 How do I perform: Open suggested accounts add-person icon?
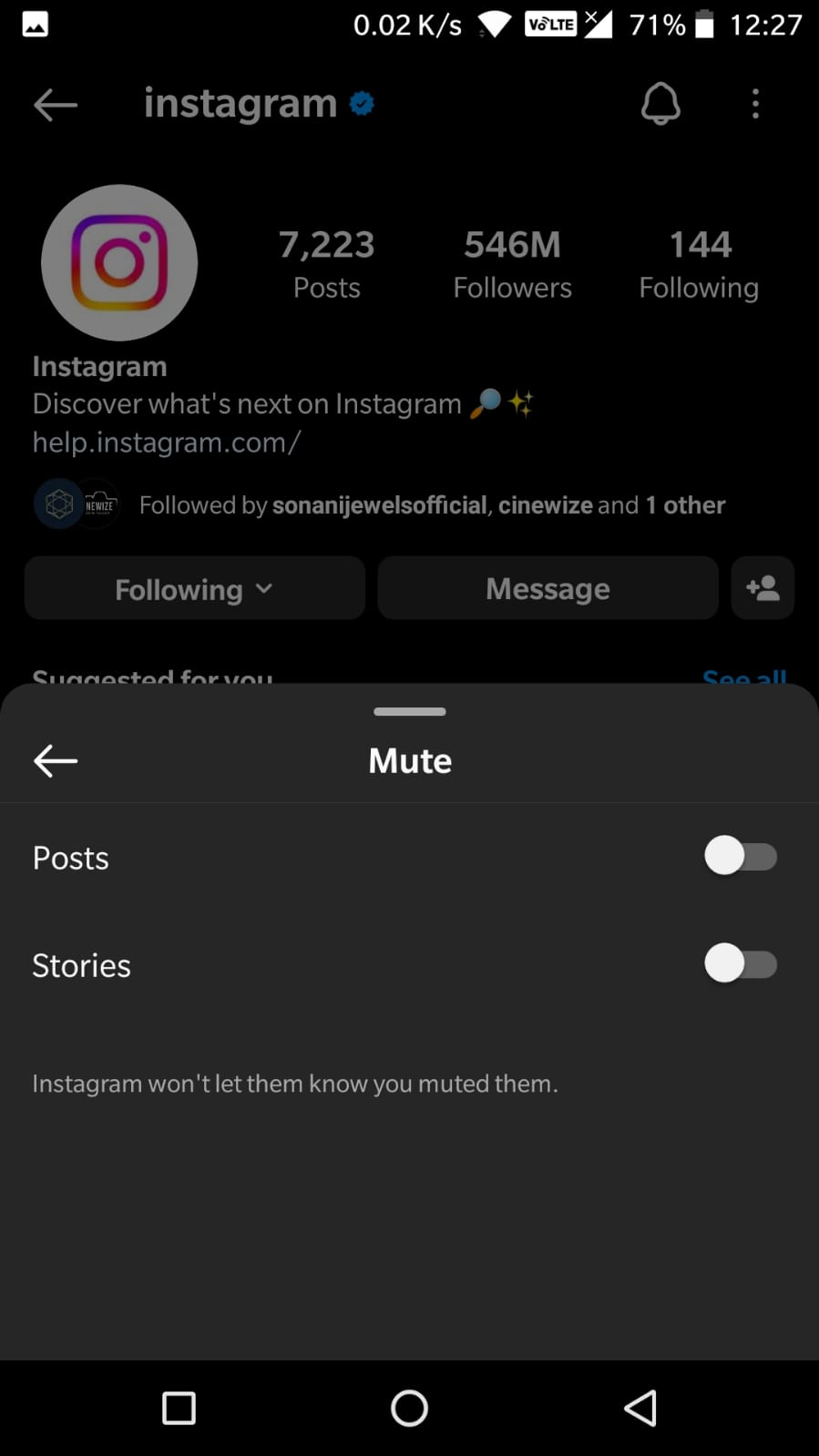point(763,589)
